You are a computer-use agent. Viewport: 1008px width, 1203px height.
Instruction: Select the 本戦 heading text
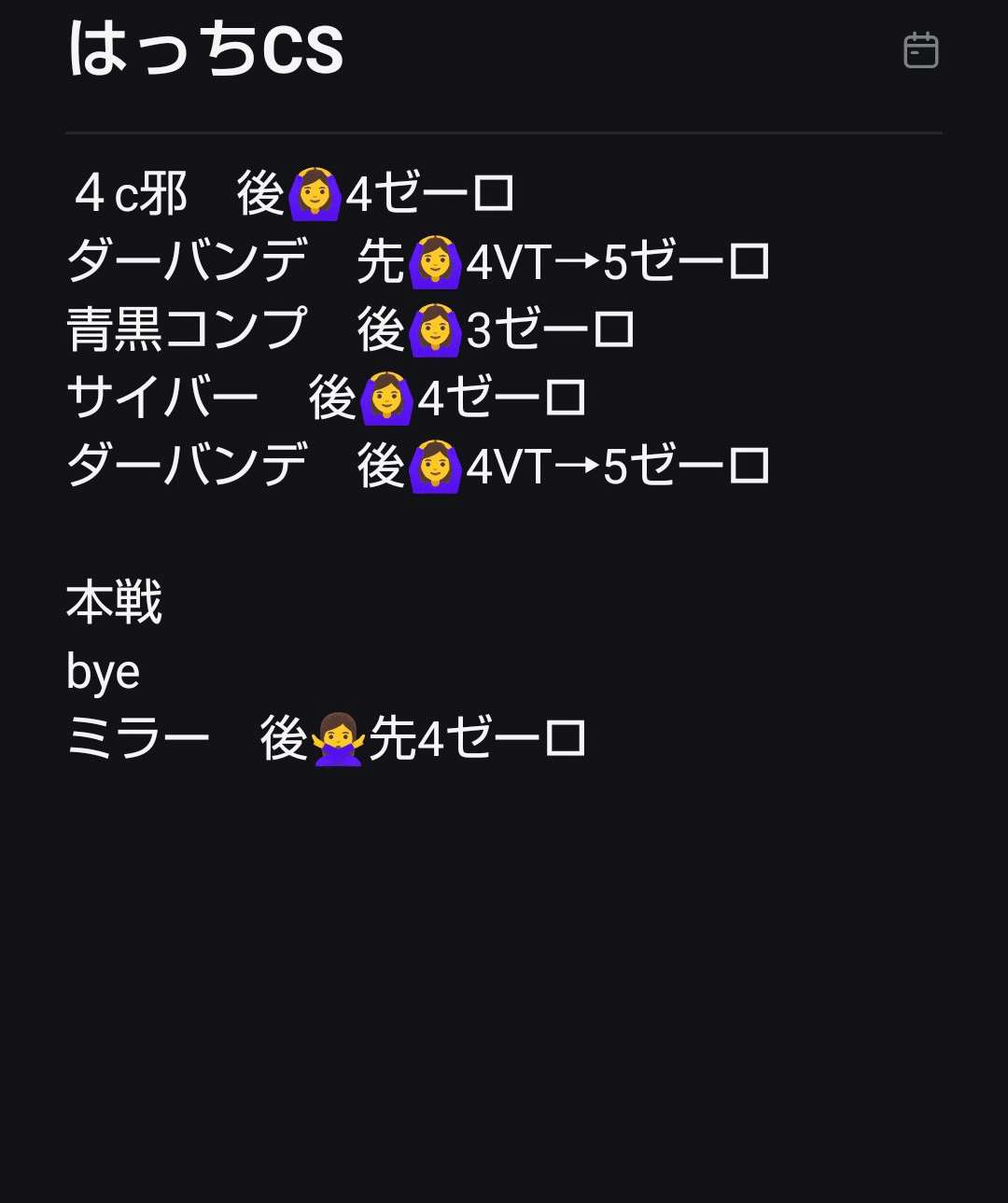pyautogui.click(x=114, y=602)
